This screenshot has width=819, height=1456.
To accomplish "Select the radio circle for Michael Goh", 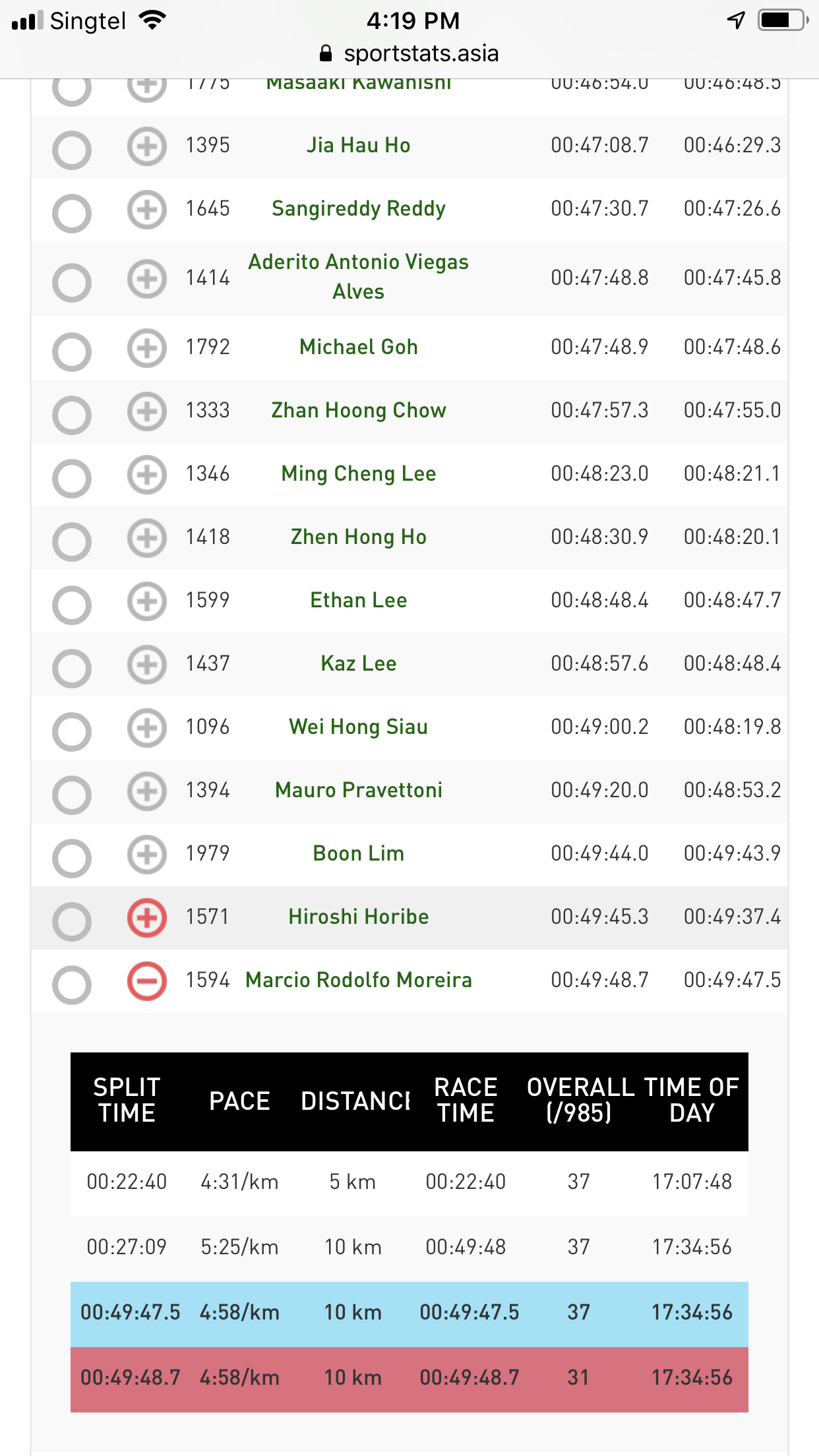I will 71,351.
